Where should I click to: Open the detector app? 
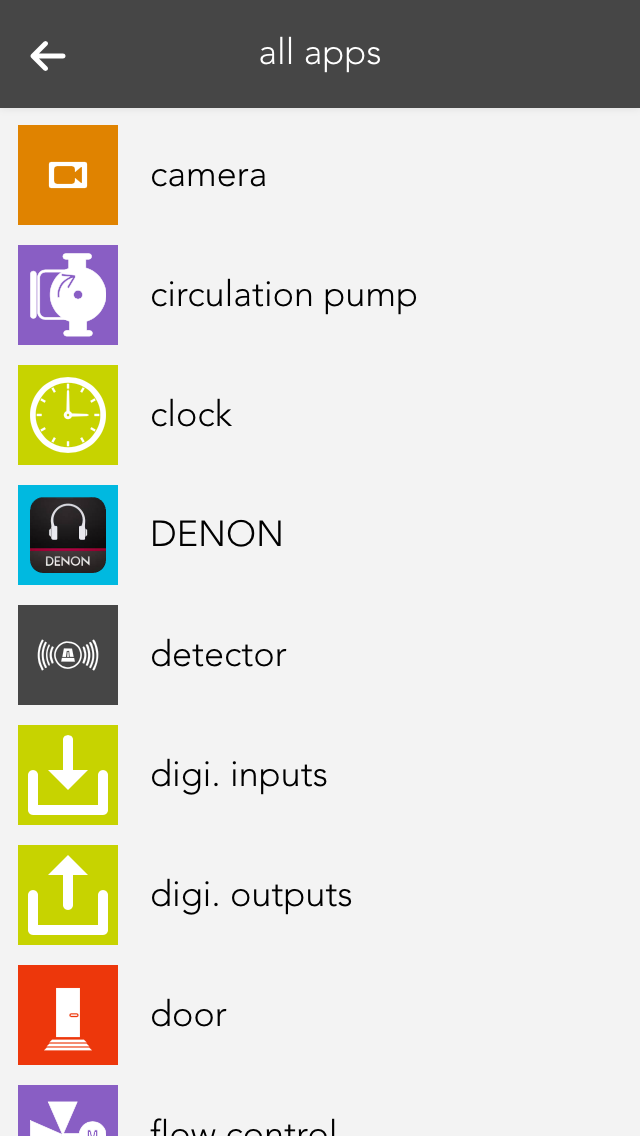tap(218, 655)
